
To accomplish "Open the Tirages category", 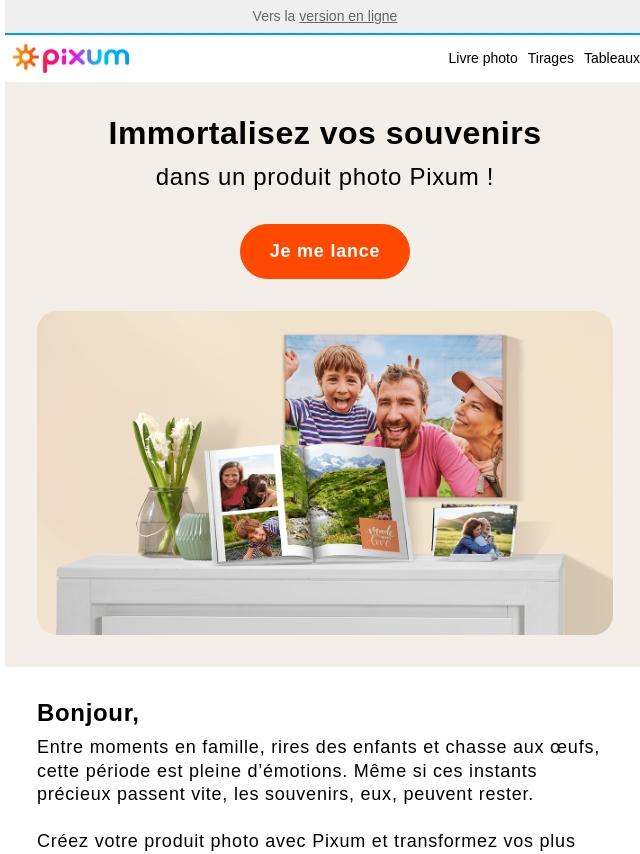I will point(550,58).
